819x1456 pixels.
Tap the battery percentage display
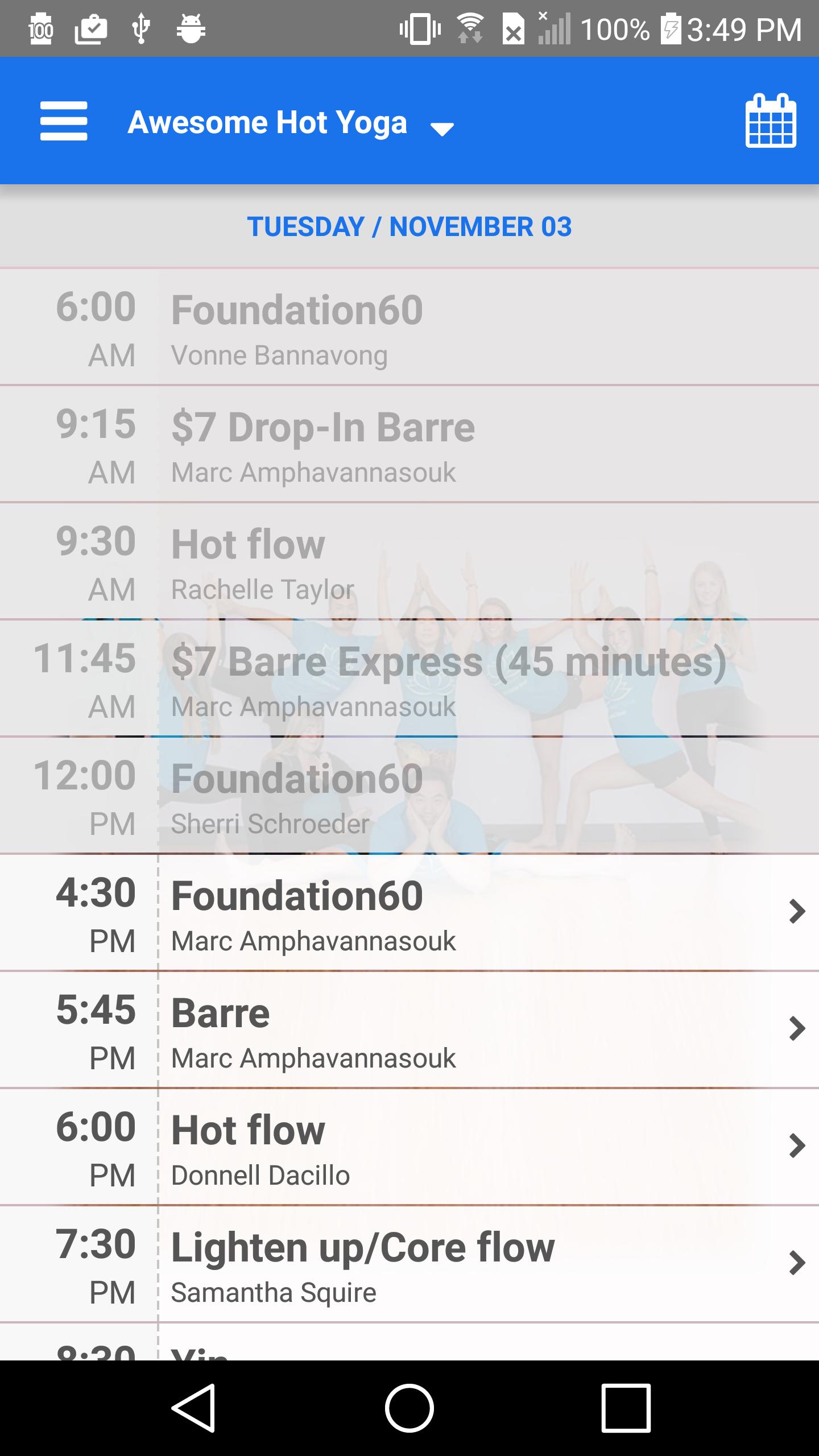614,27
